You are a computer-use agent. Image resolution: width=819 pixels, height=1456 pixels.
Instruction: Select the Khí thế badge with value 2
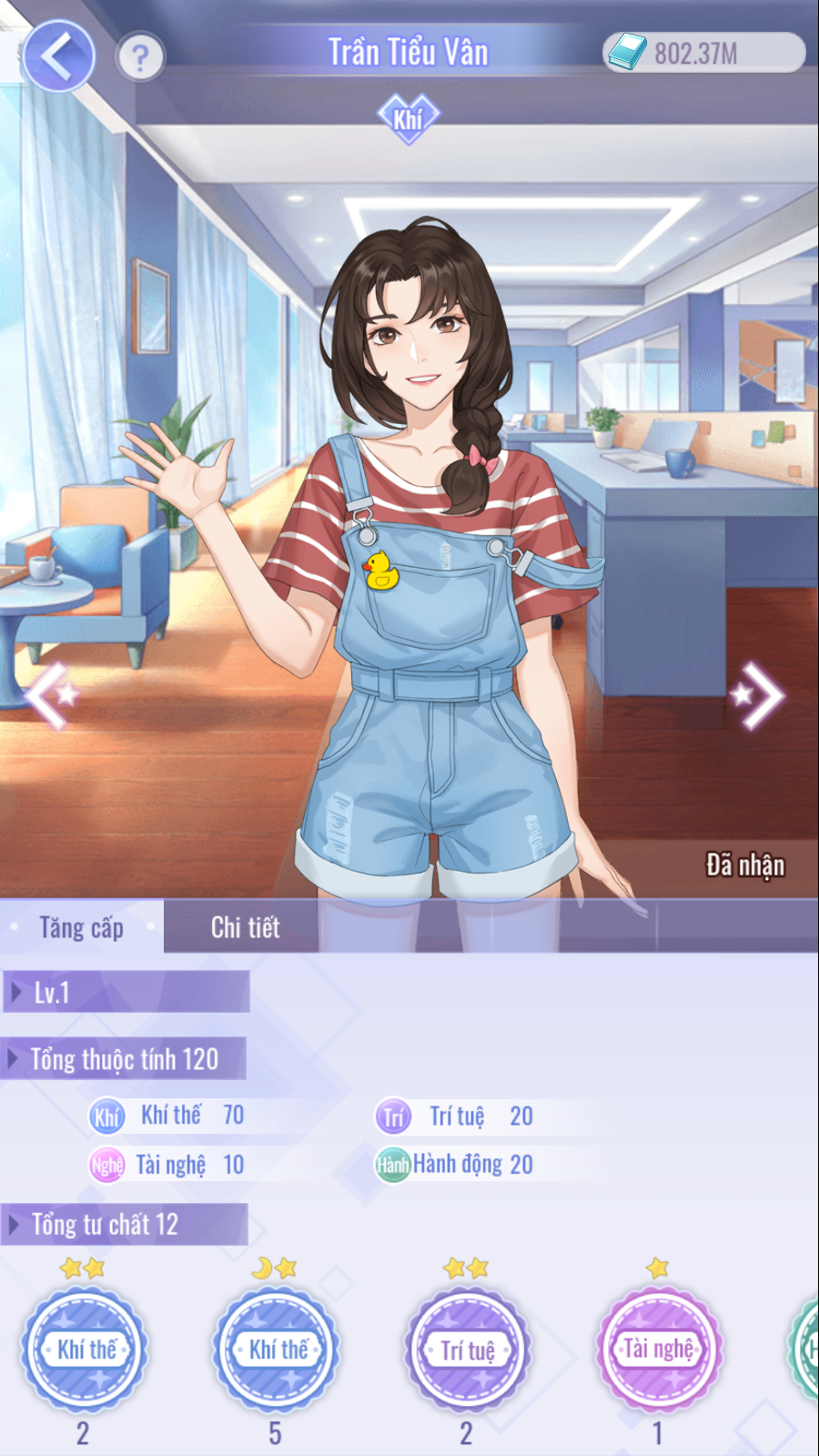click(85, 1349)
